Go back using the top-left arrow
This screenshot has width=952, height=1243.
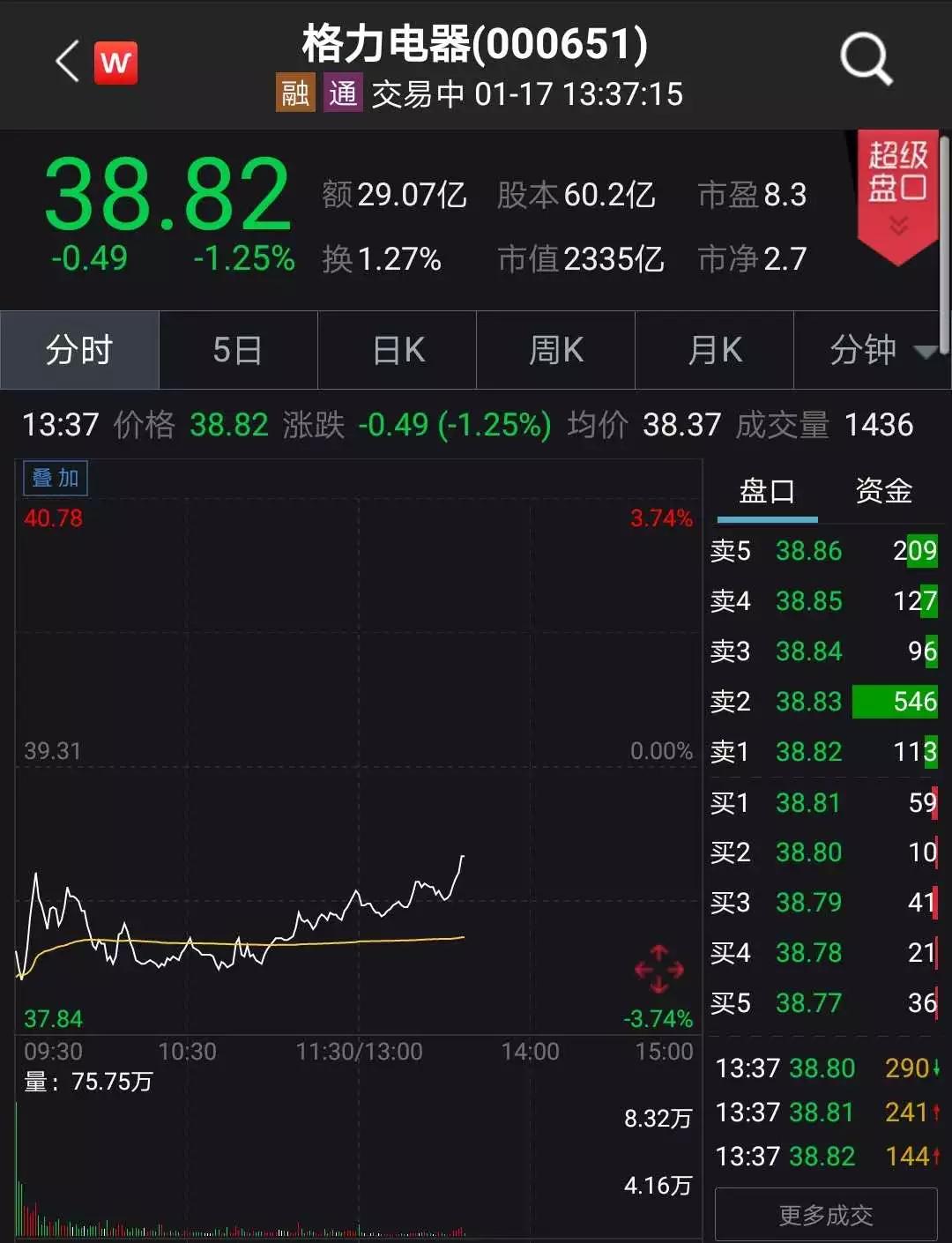point(67,62)
